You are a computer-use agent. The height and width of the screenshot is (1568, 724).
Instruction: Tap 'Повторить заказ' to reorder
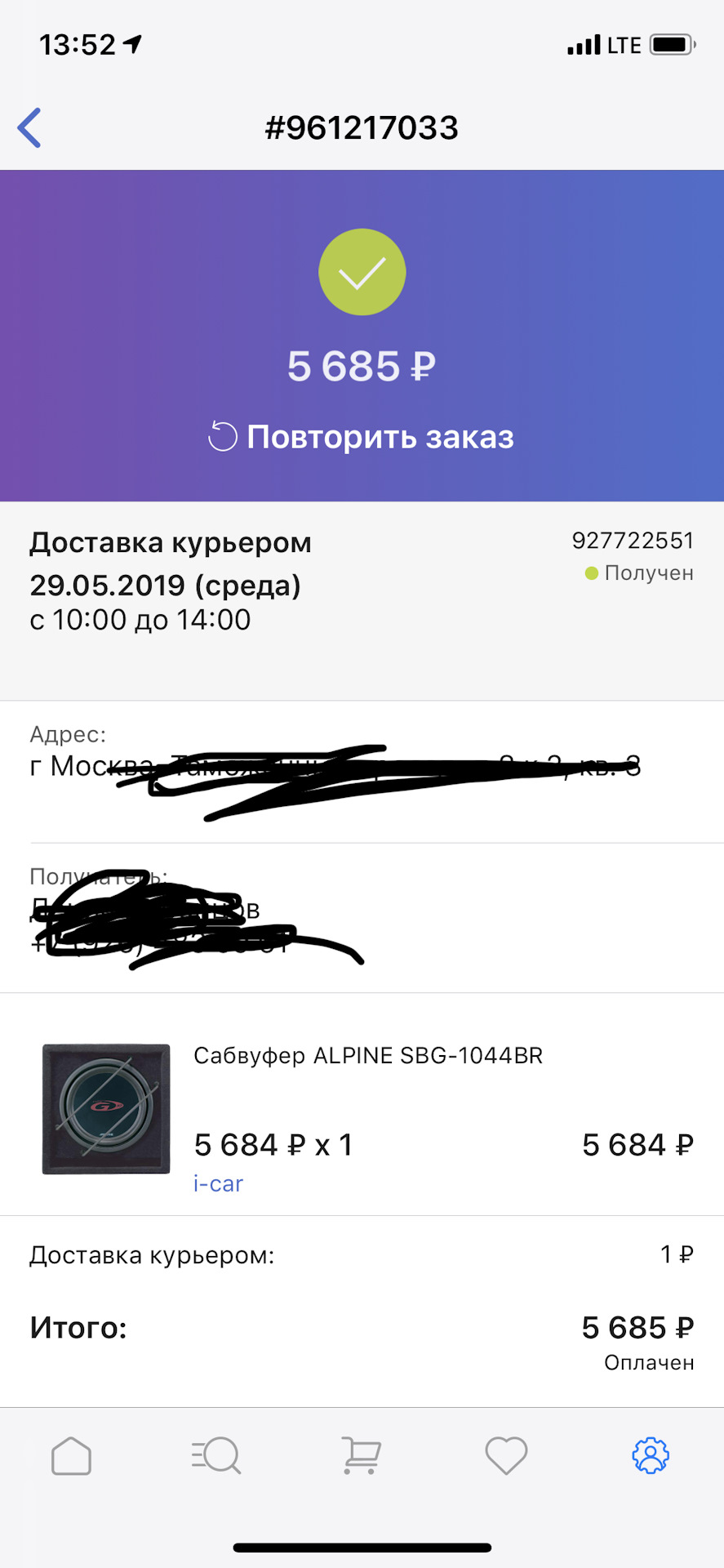click(362, 437)
